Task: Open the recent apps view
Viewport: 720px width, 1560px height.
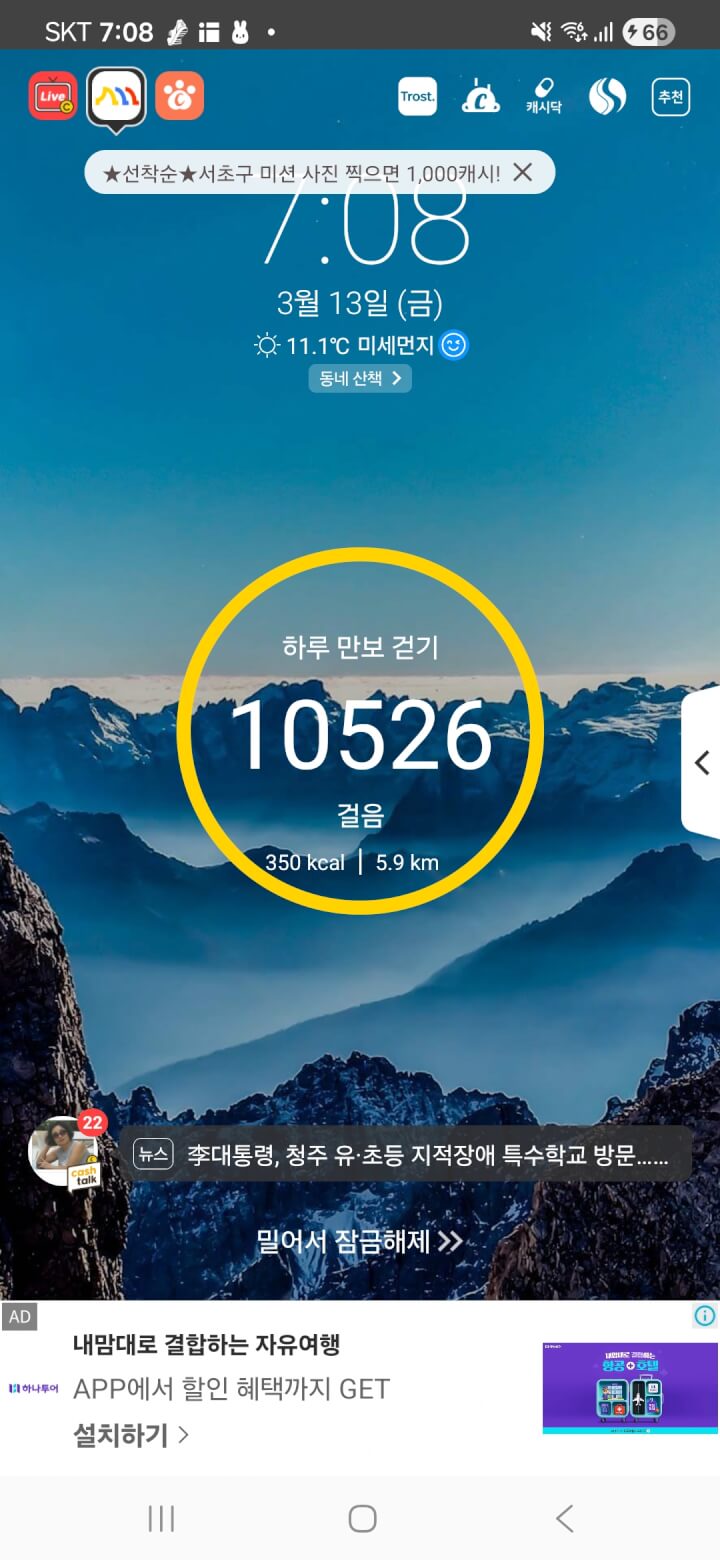Action: tap(161, 1519)
